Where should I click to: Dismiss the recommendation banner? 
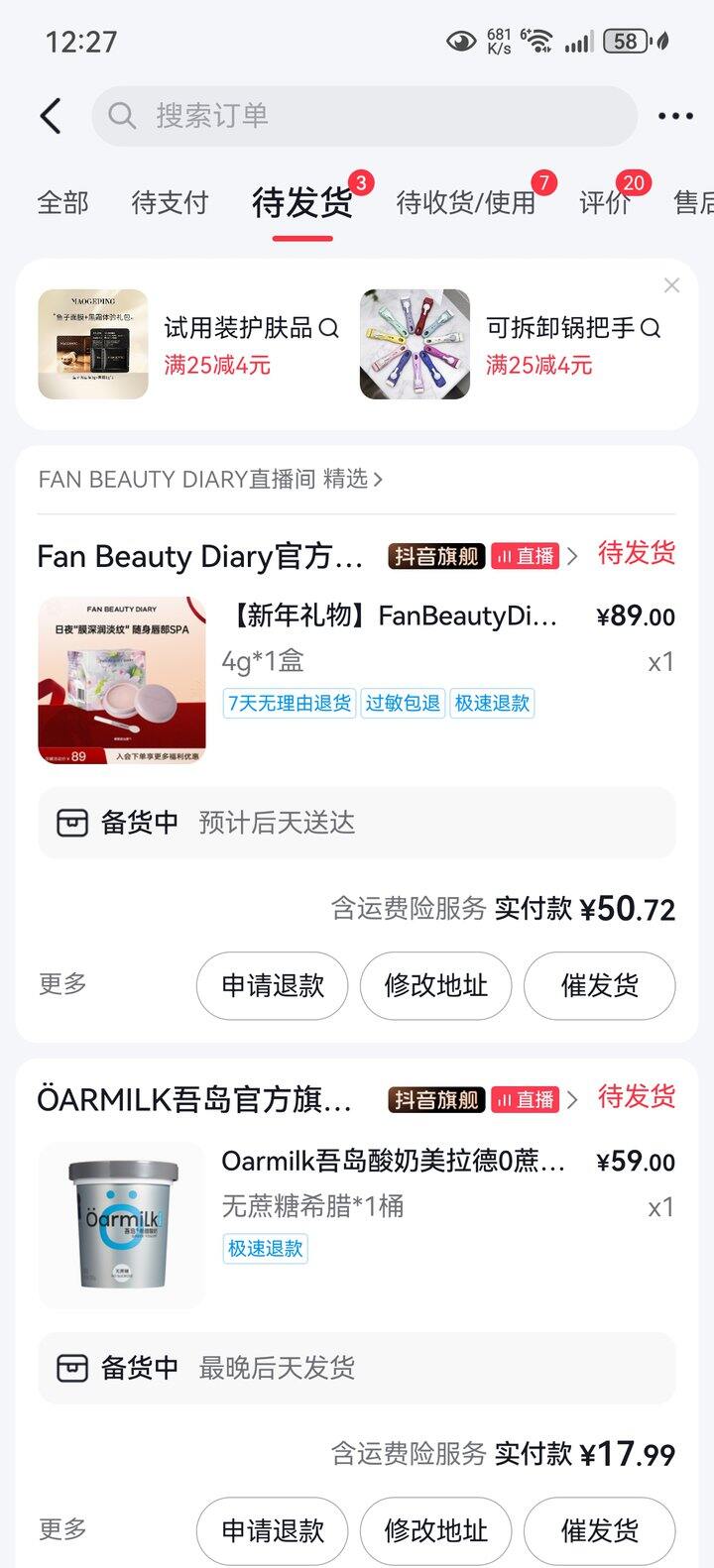click(x=671, y=285)
